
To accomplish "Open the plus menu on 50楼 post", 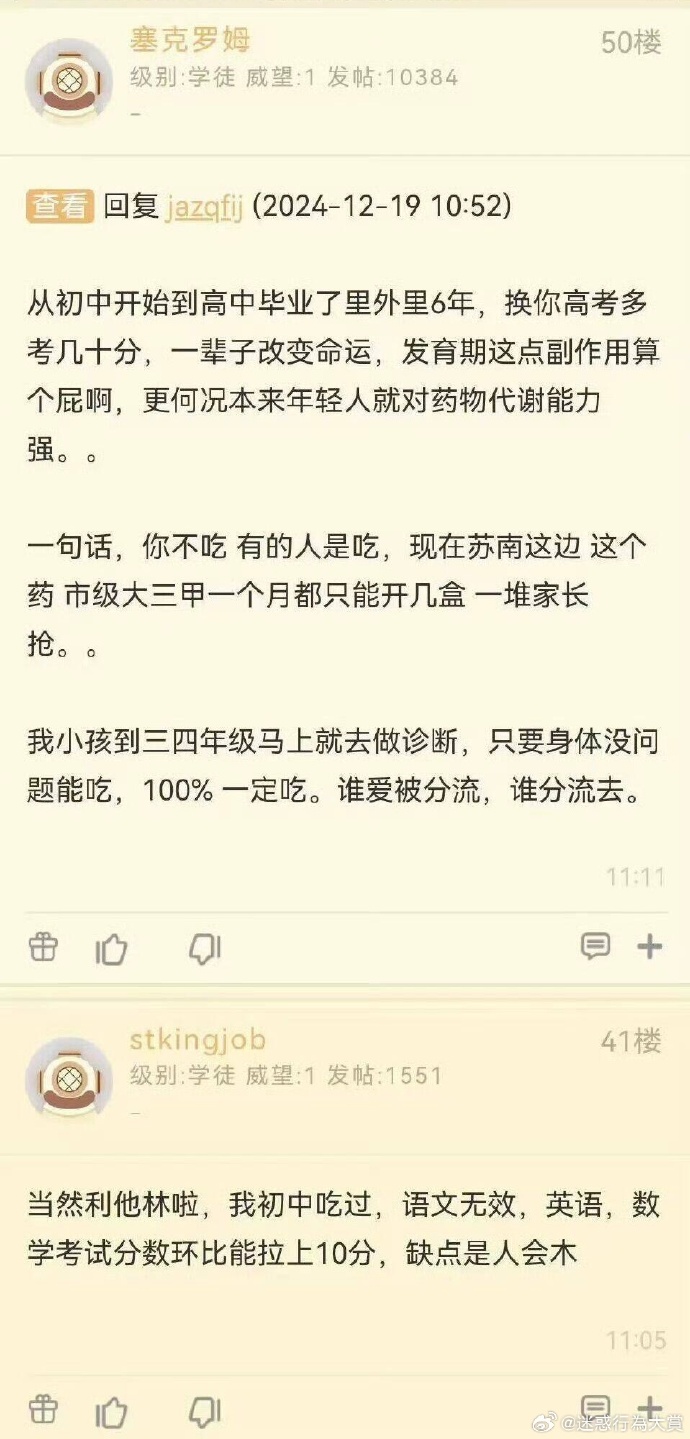I will 650,946.
